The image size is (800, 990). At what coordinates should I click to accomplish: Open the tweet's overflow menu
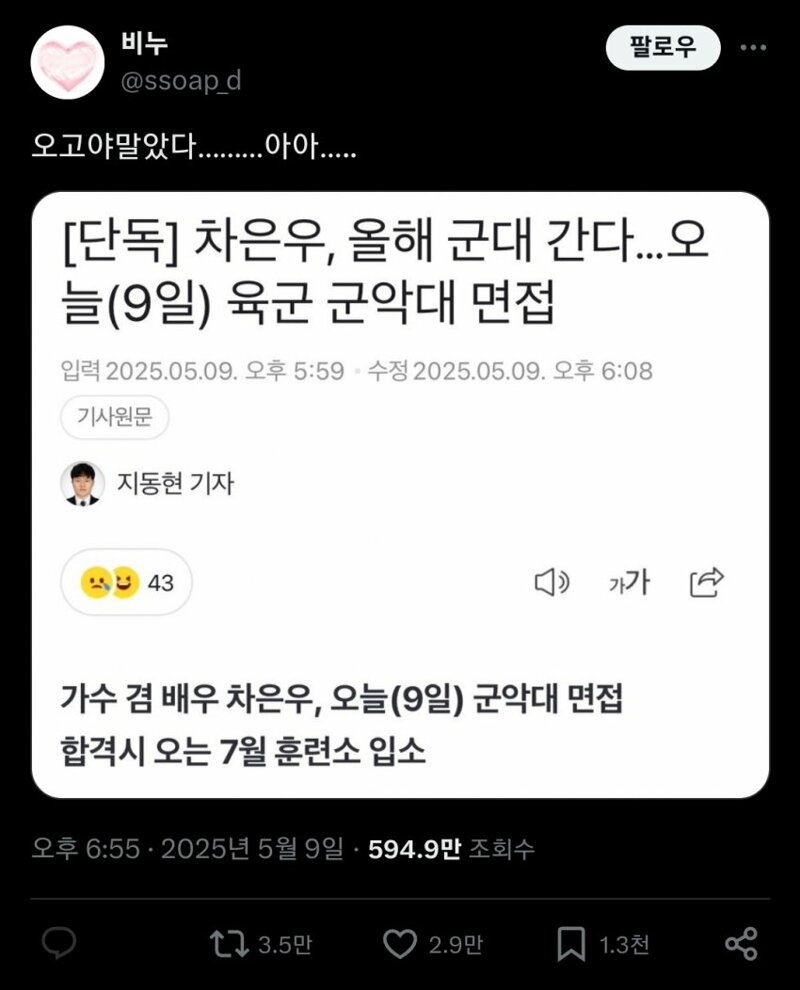(753, 47)
